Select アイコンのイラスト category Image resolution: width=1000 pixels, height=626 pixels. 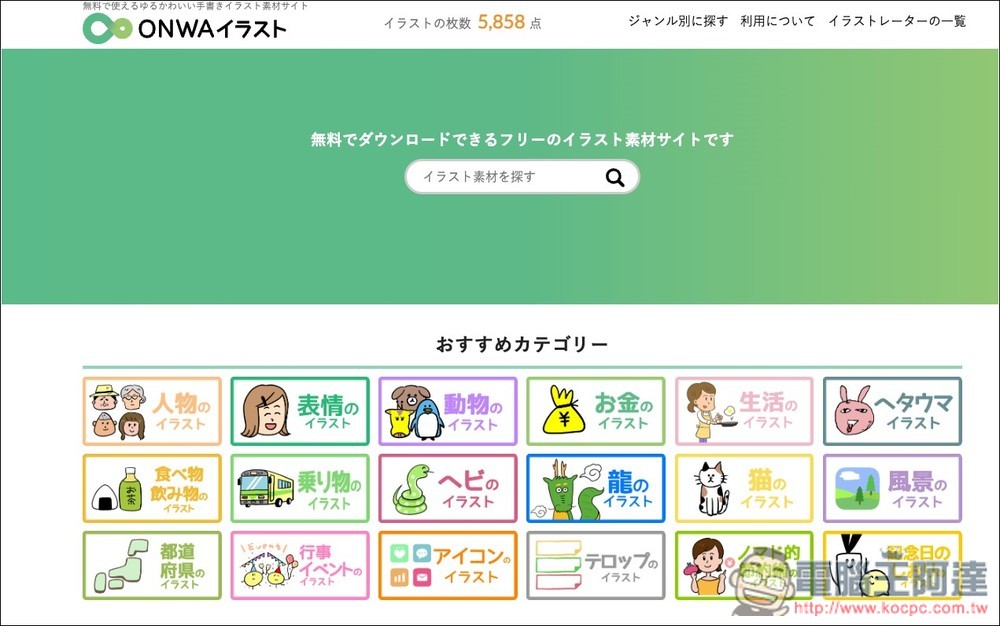(448, 565)
